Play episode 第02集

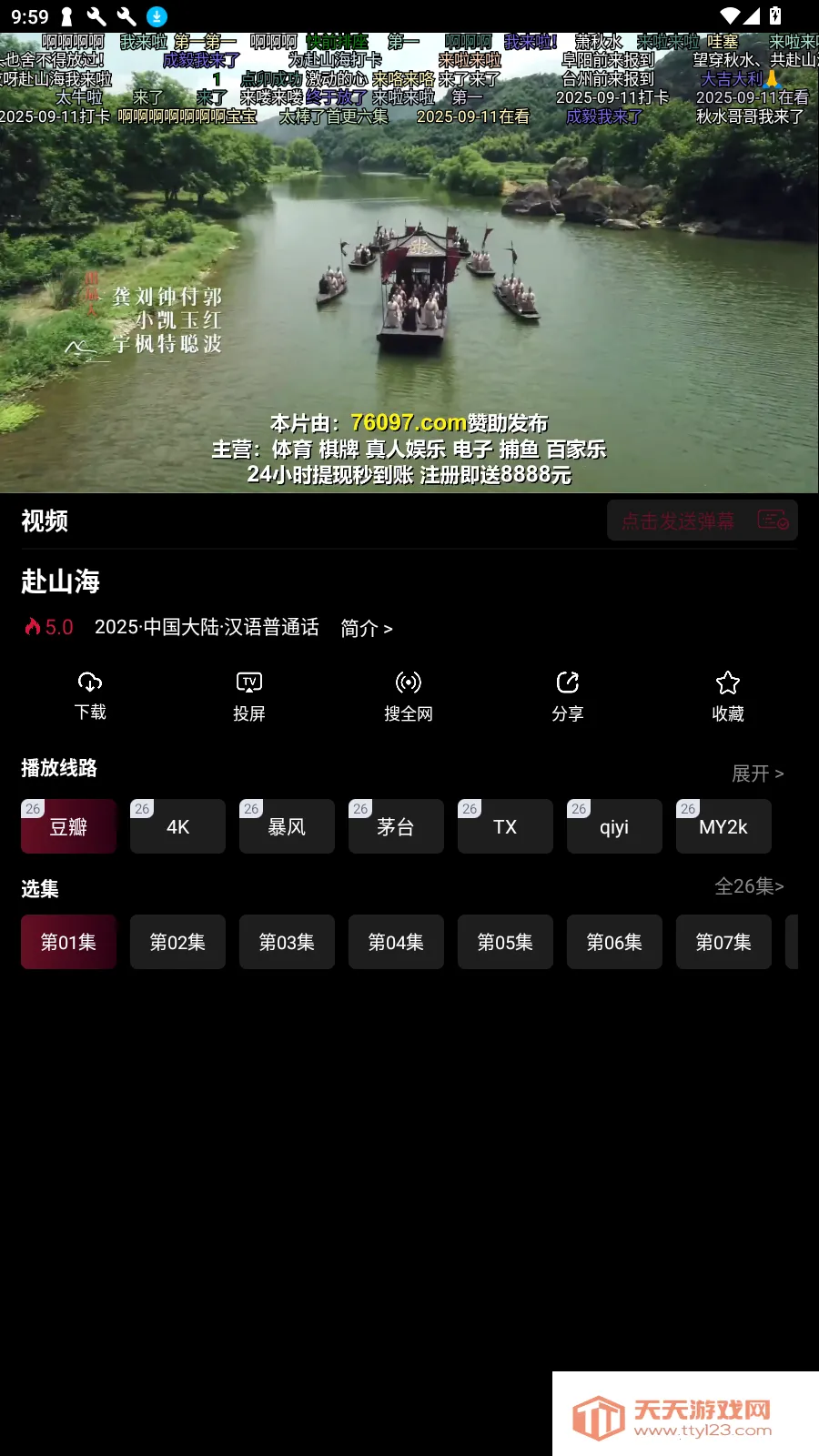pyautogui.click(x=177, y=942)
